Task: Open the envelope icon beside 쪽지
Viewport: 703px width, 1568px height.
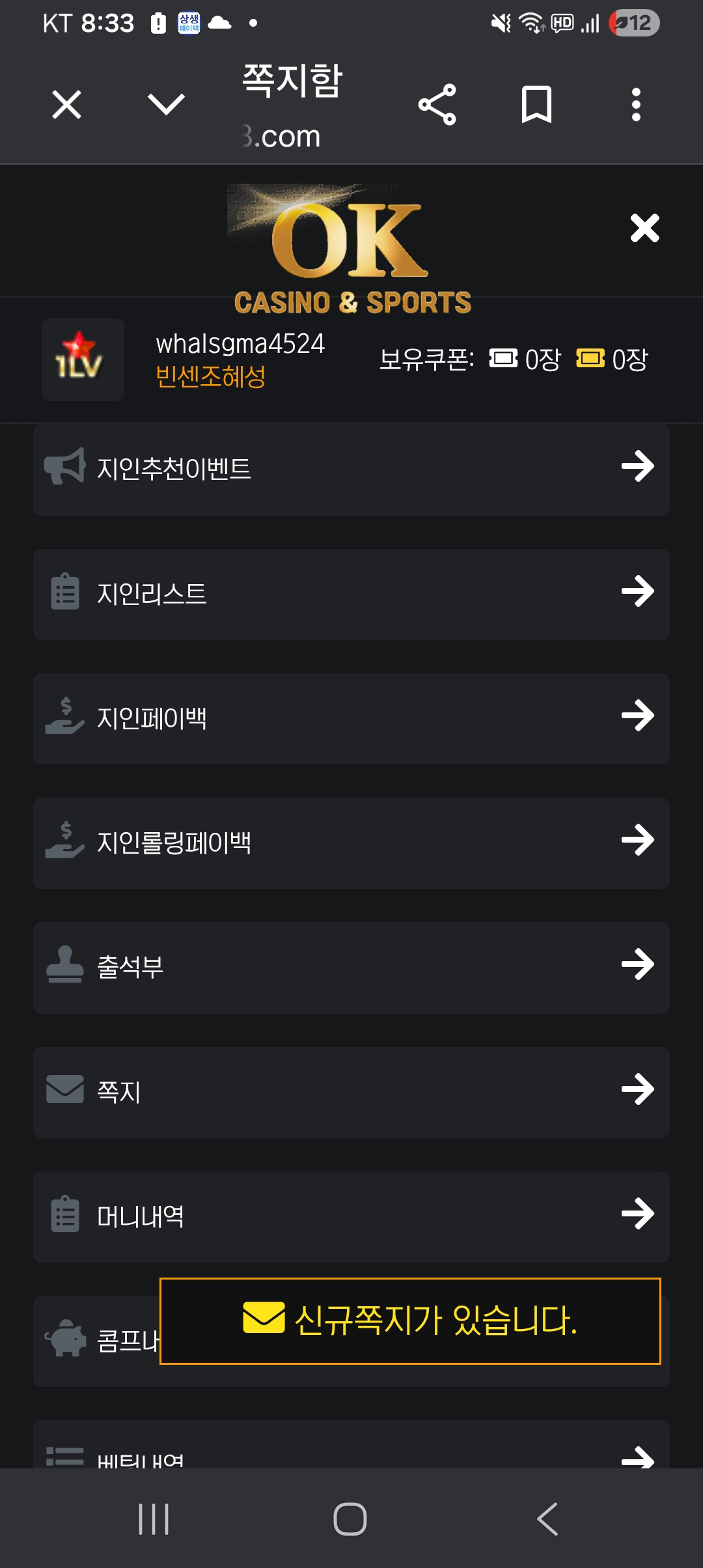Action: click(x=64, y=1088)
